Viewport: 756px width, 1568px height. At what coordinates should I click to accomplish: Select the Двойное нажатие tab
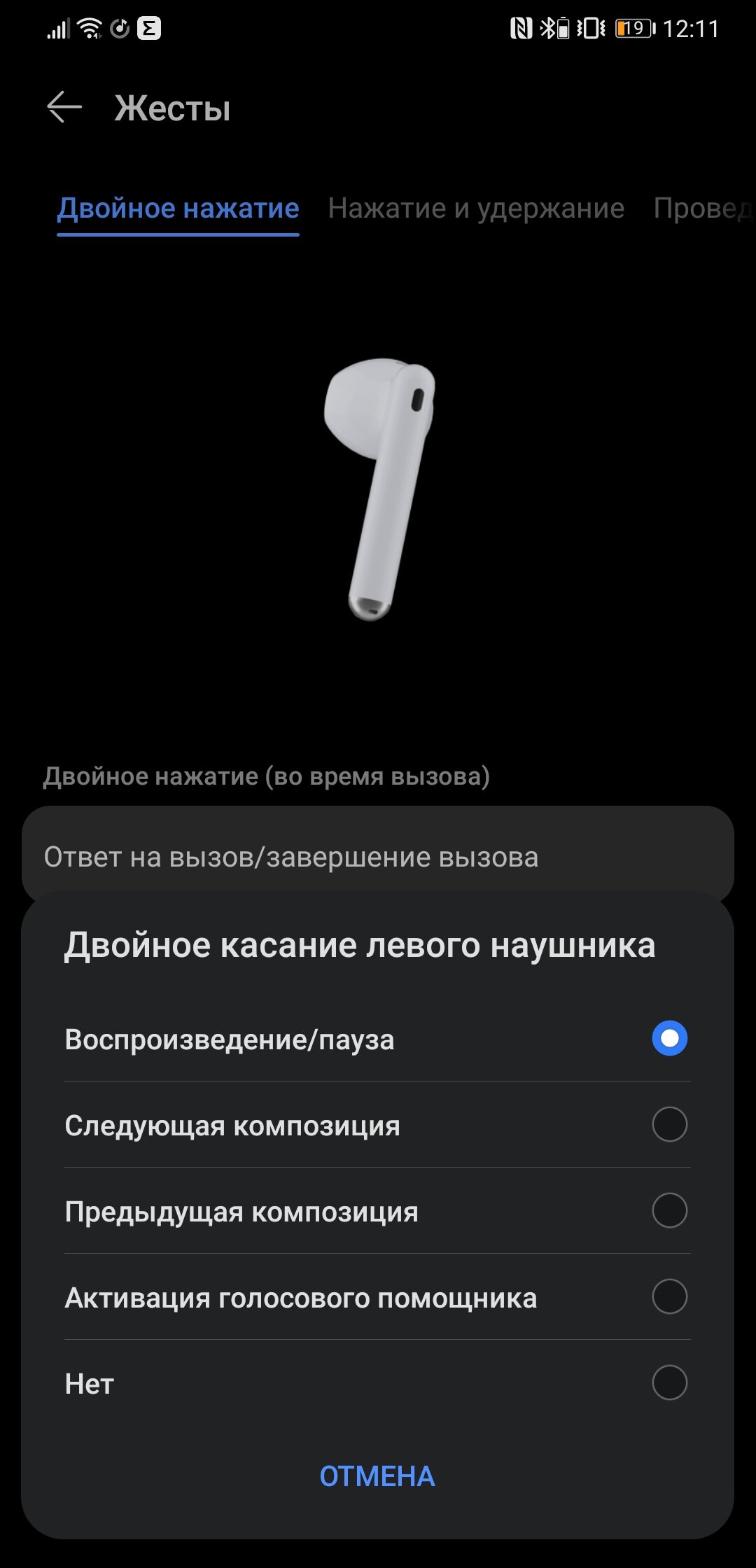coord(178,209)
